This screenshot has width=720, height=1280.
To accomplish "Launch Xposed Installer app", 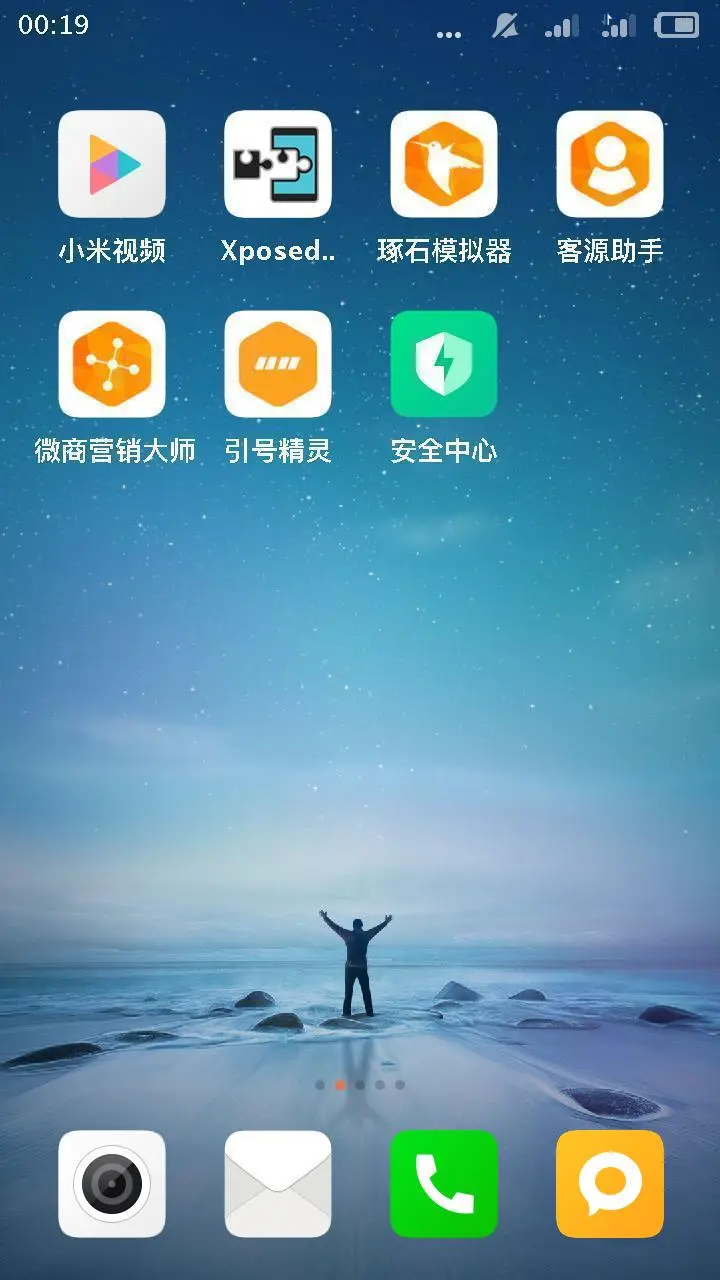I will pyautogui.click(x=278, y=164).
